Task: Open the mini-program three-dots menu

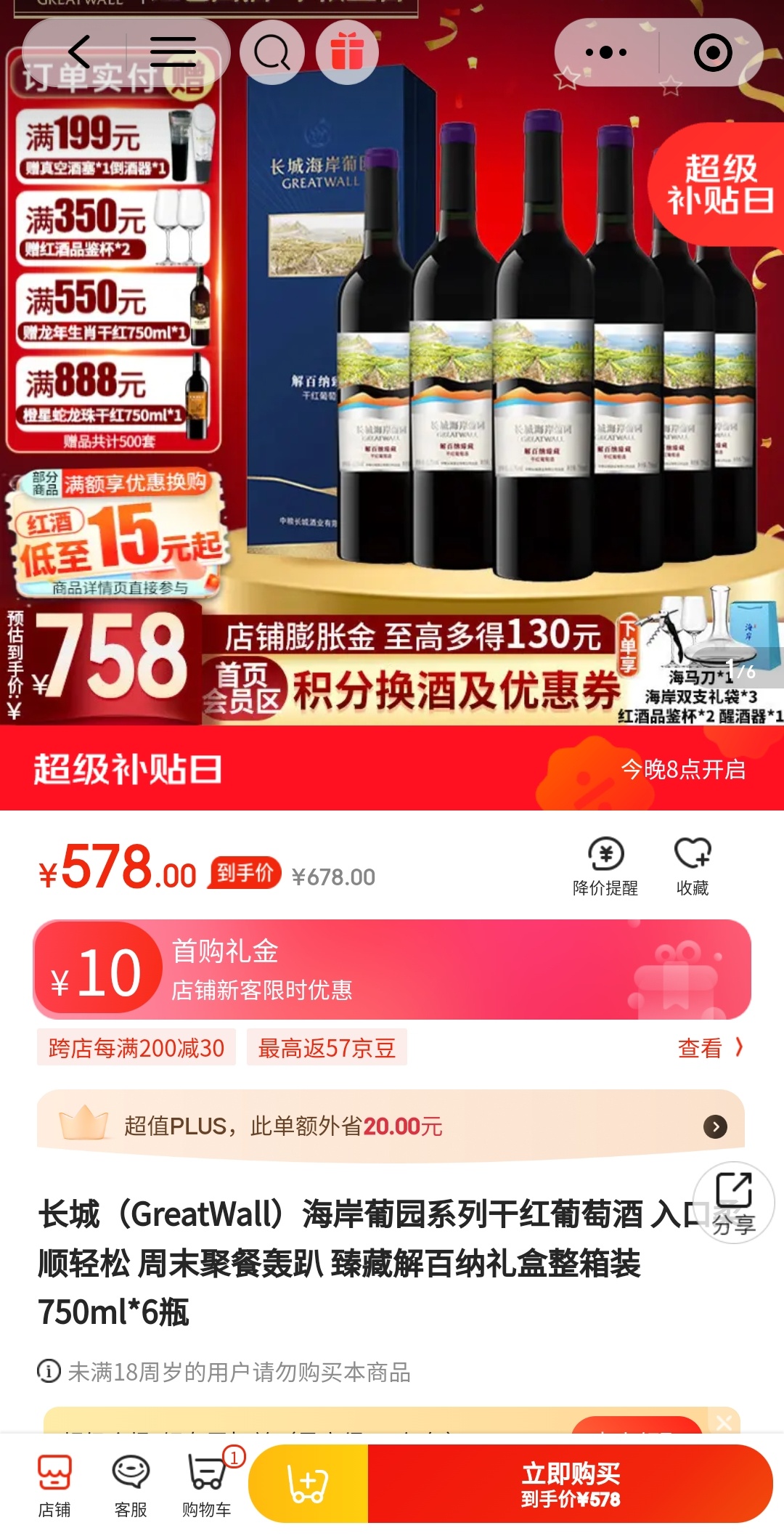Action: point(606,52)
